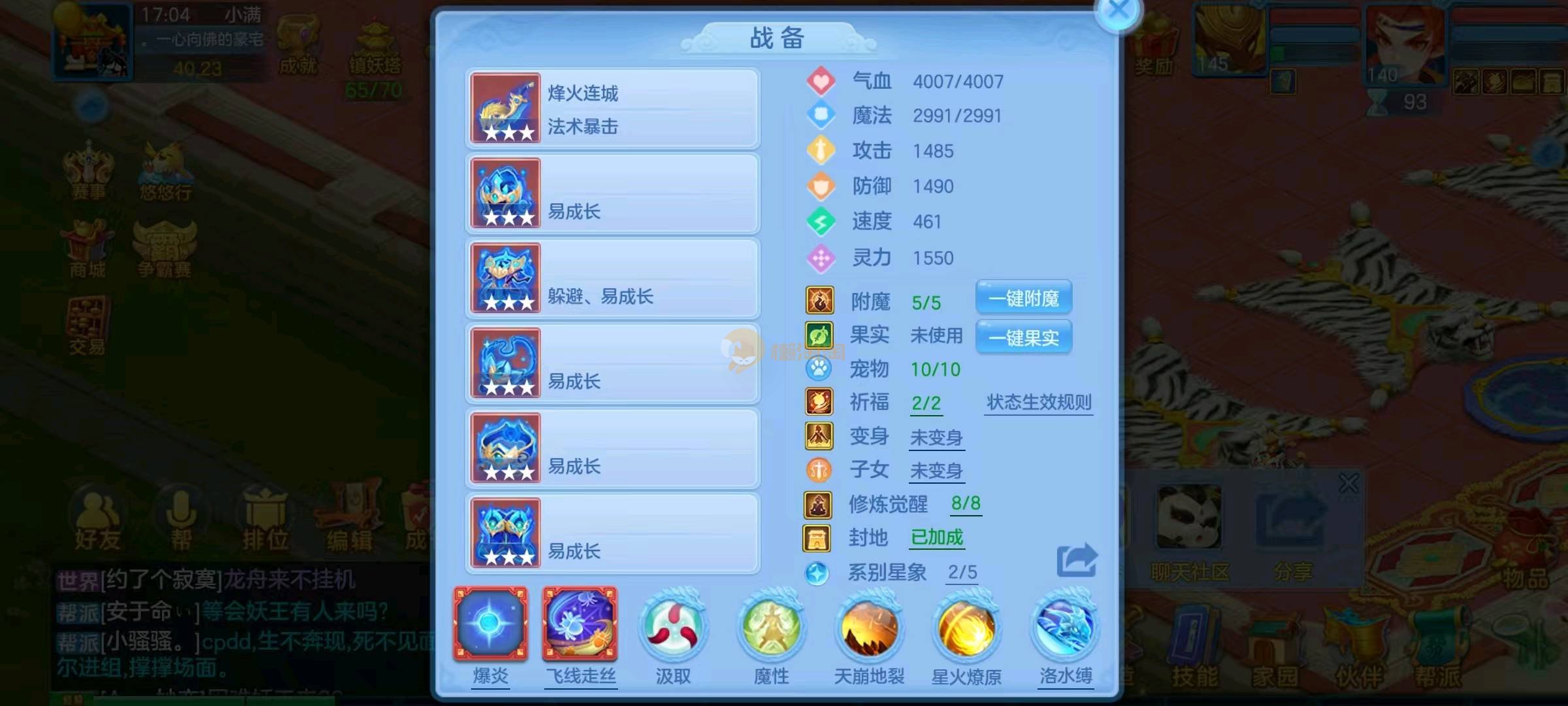Screen dimensions: 1568x706
Task: Open the 烽火连城 法术暴击 equipment row
Action: (x=612, y=109)
